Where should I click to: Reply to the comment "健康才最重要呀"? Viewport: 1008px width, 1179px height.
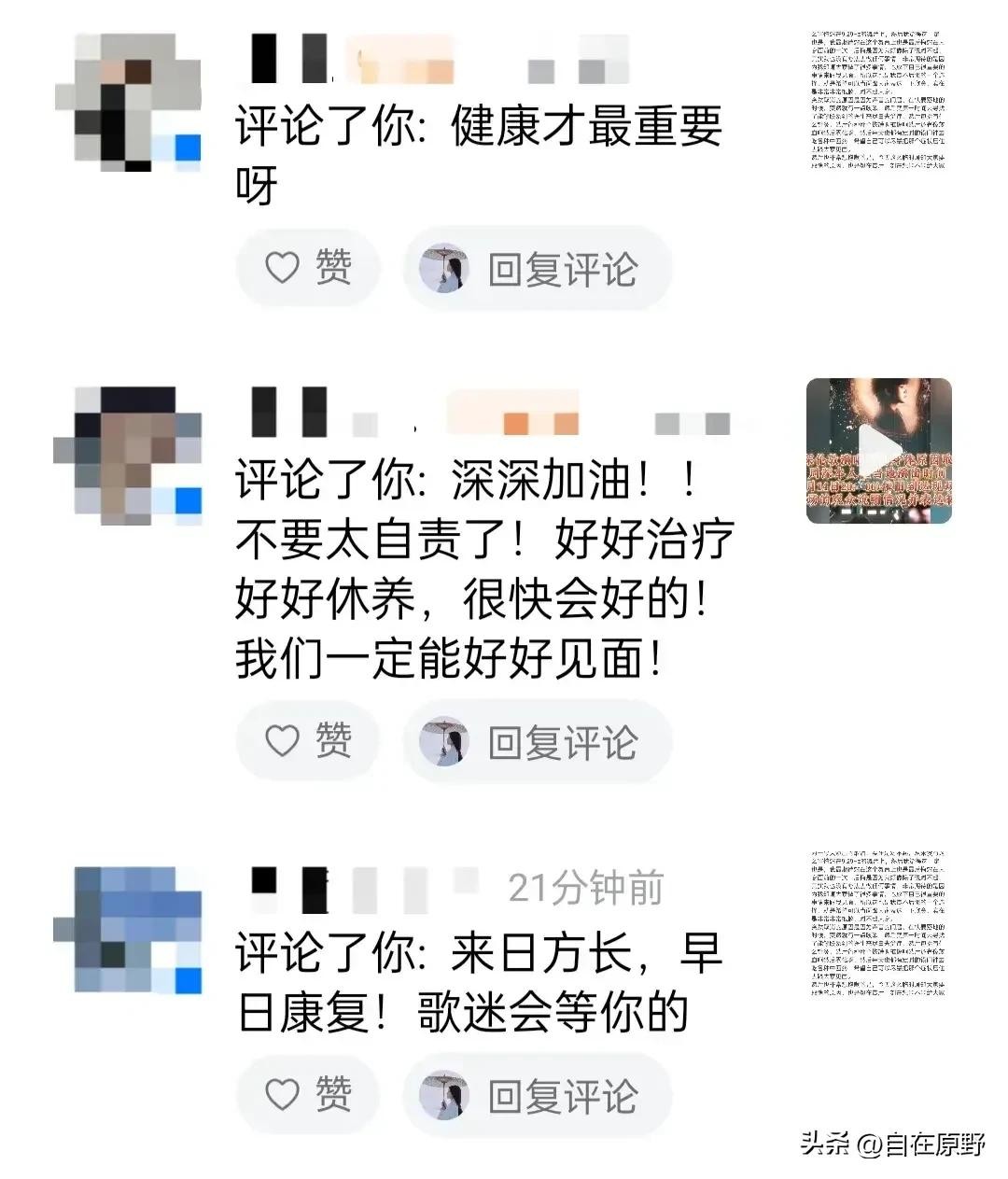[x=538, y=270]
